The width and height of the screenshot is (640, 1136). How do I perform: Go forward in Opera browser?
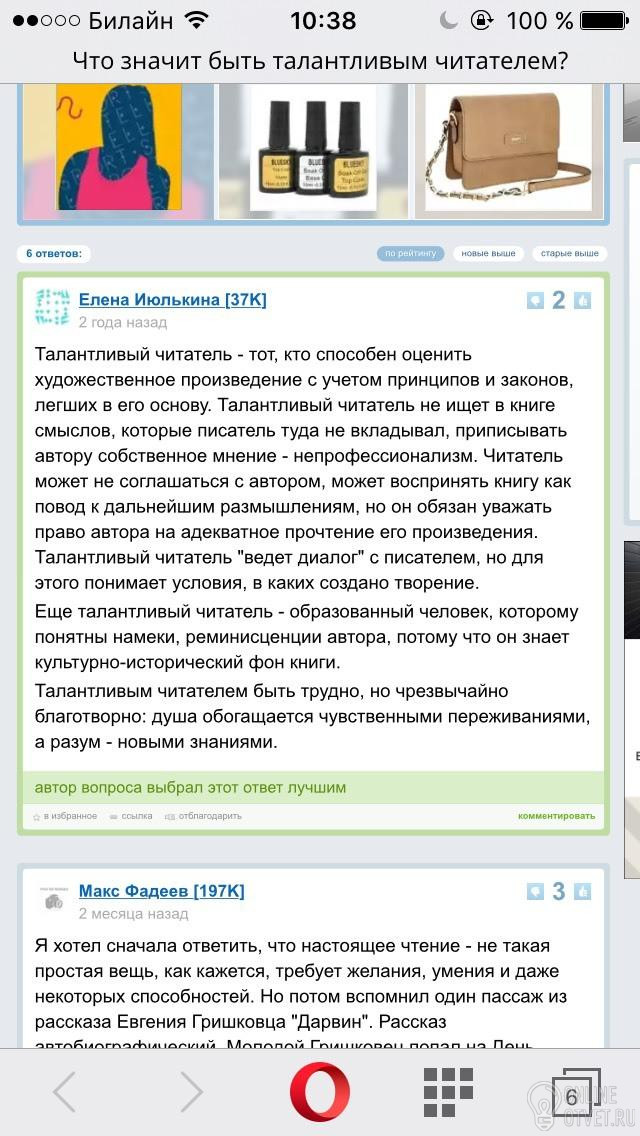point(191,1092)
